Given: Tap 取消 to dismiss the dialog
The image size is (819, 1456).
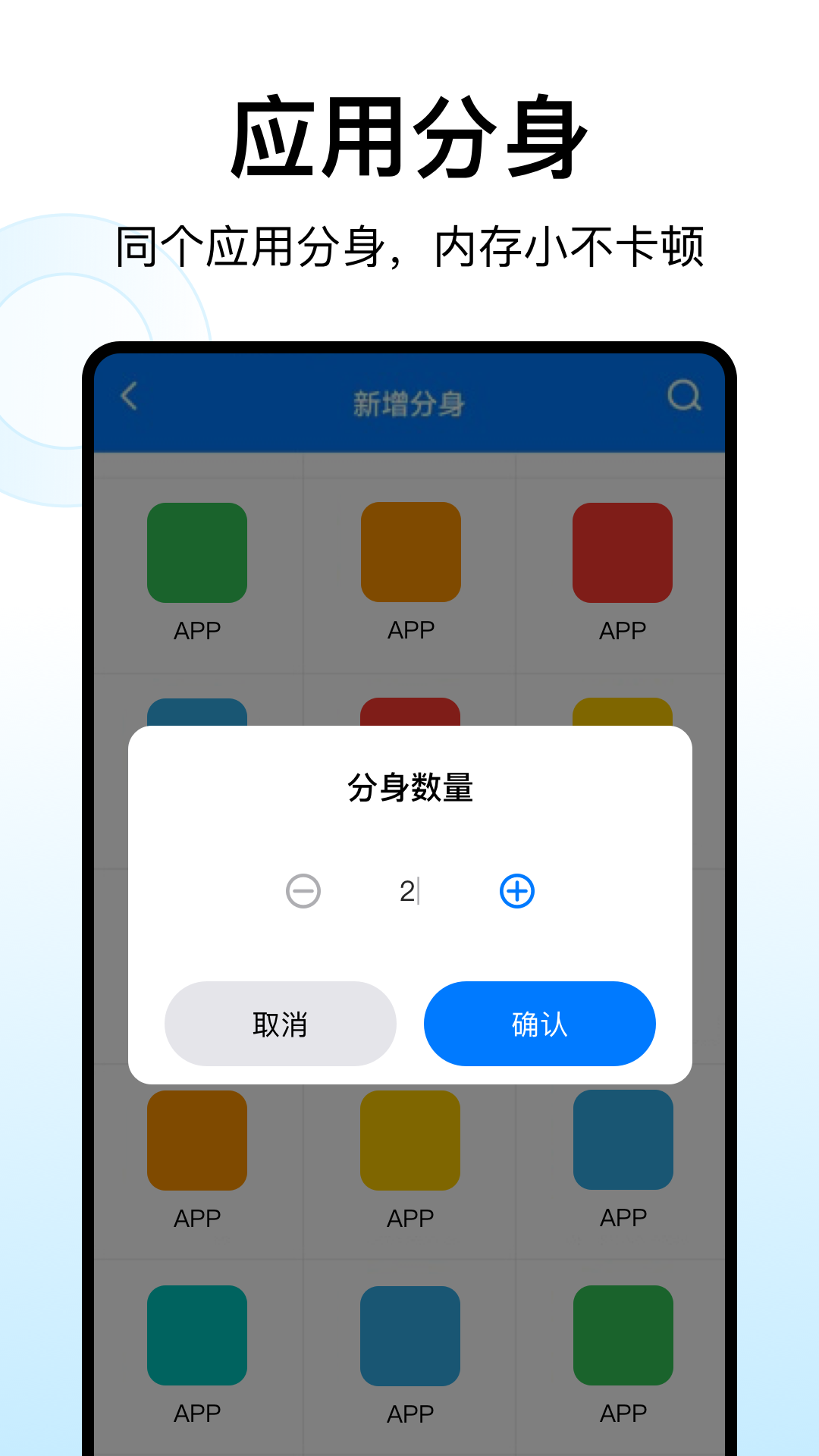Looking at the screenshot, I should click(x=280, y=1024).
